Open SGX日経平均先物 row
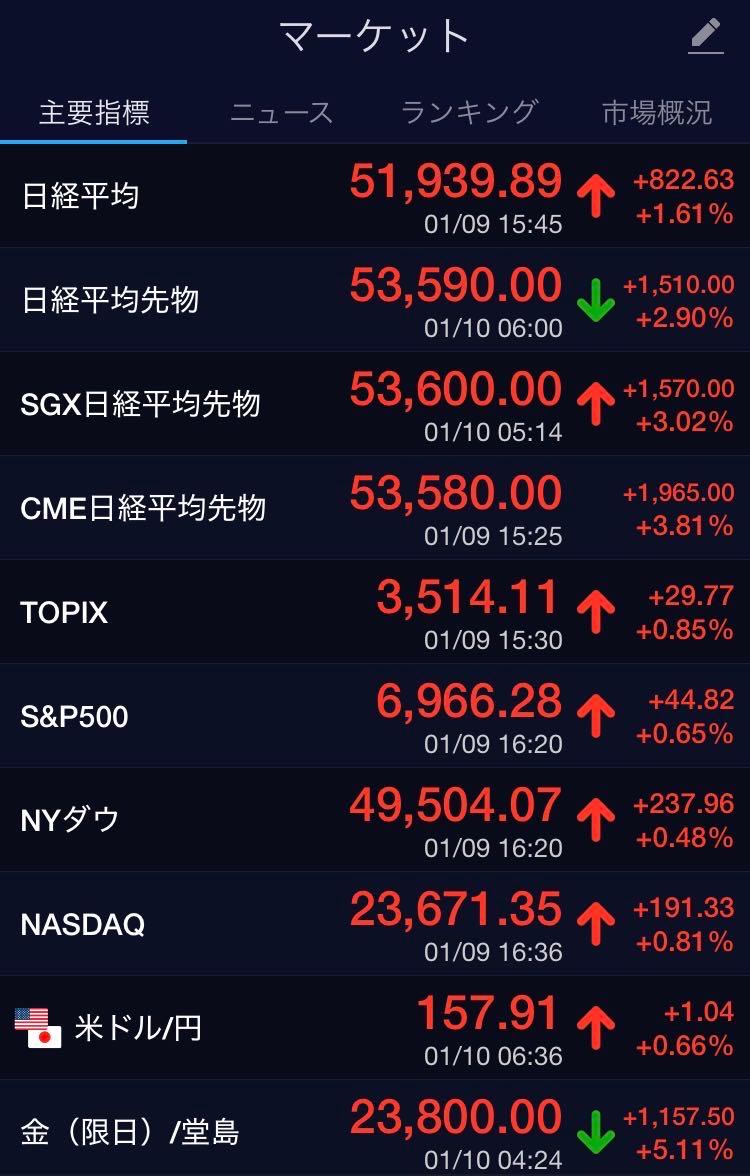The image size is (750, 1176). pyautogui.click(x=375, y=404)
